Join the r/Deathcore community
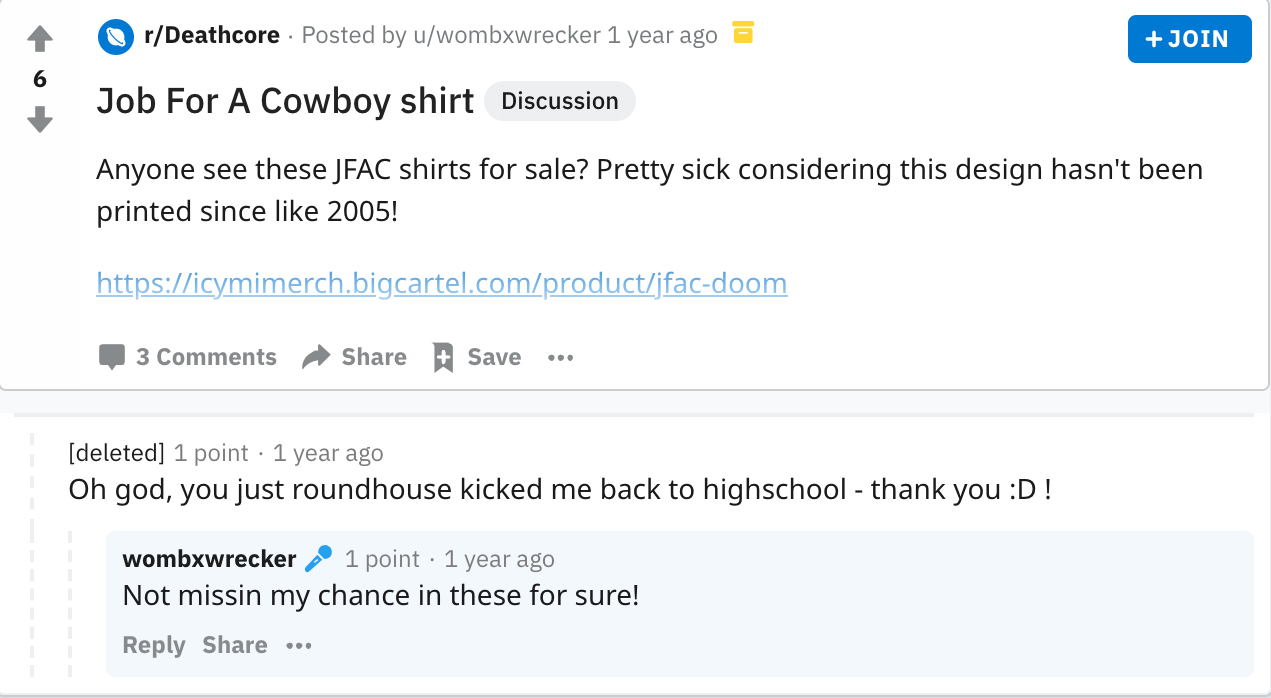 (1189, 39)
